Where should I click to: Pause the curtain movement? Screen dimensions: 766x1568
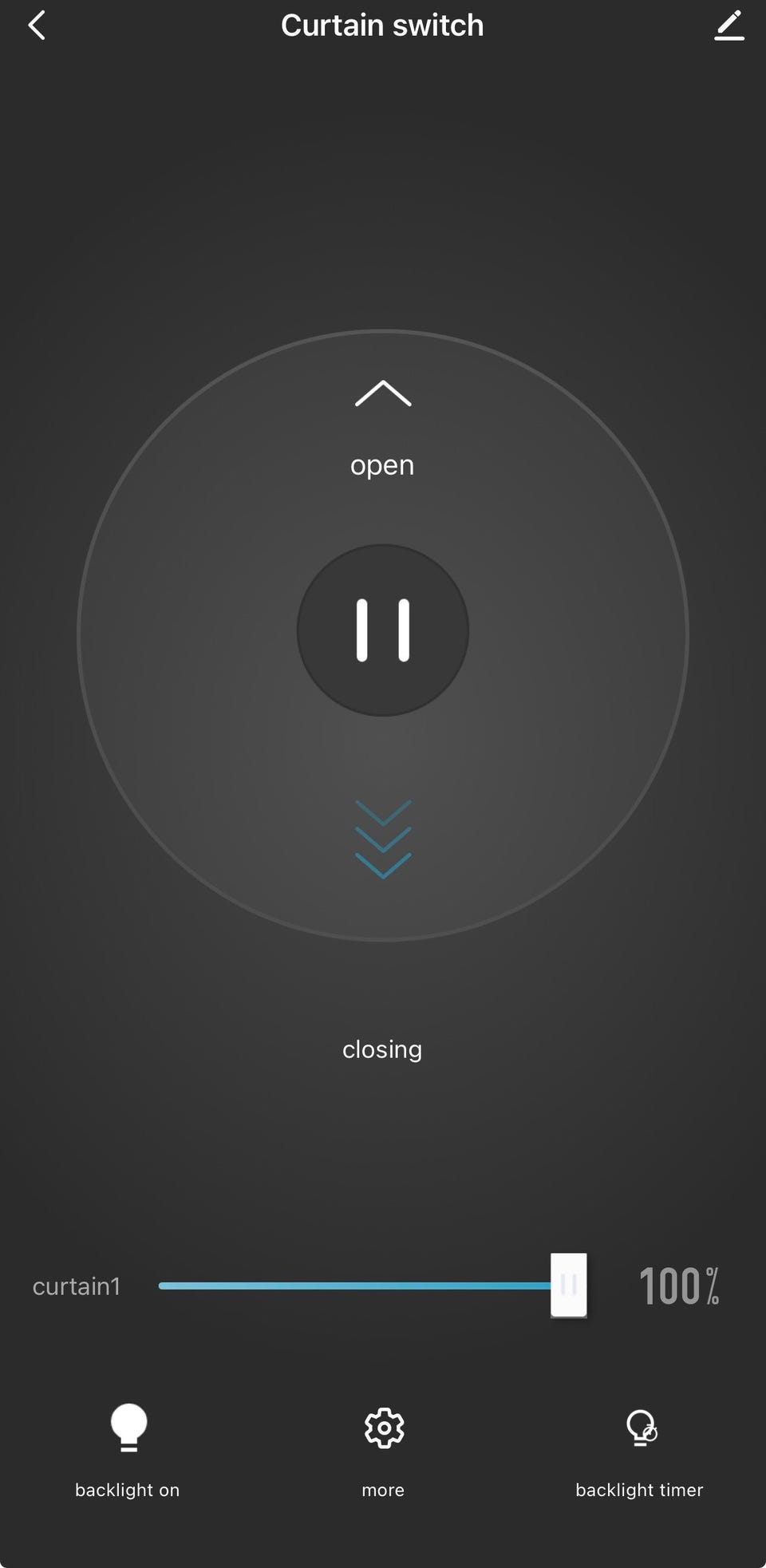383,630
